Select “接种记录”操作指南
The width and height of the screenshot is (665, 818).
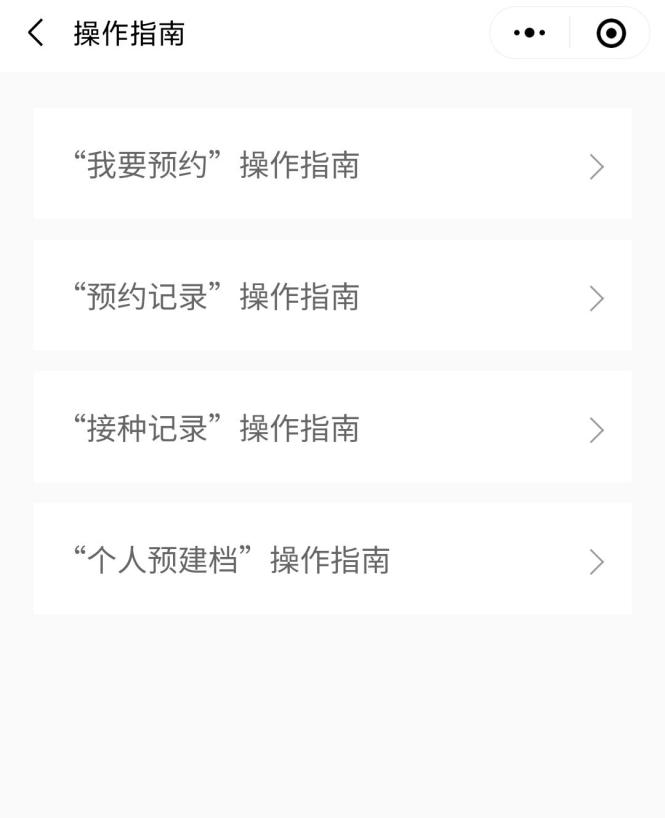coord(332,429)
